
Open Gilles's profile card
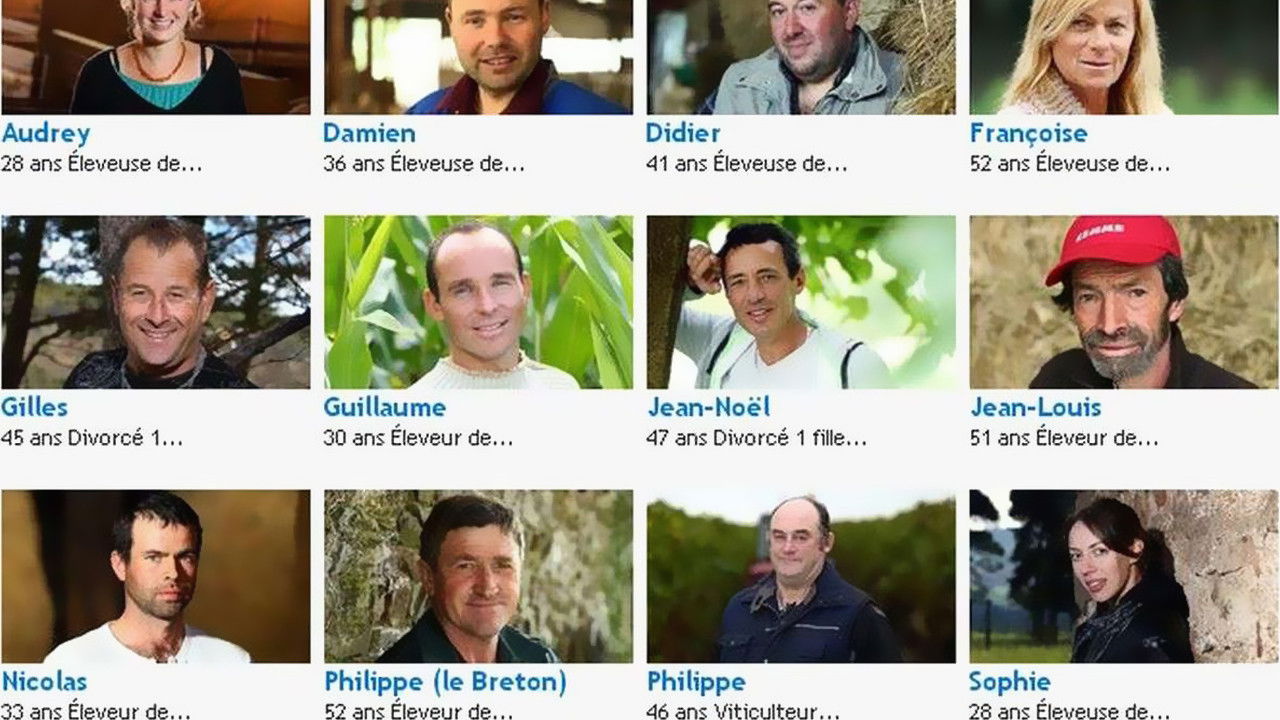pos(155,302)
